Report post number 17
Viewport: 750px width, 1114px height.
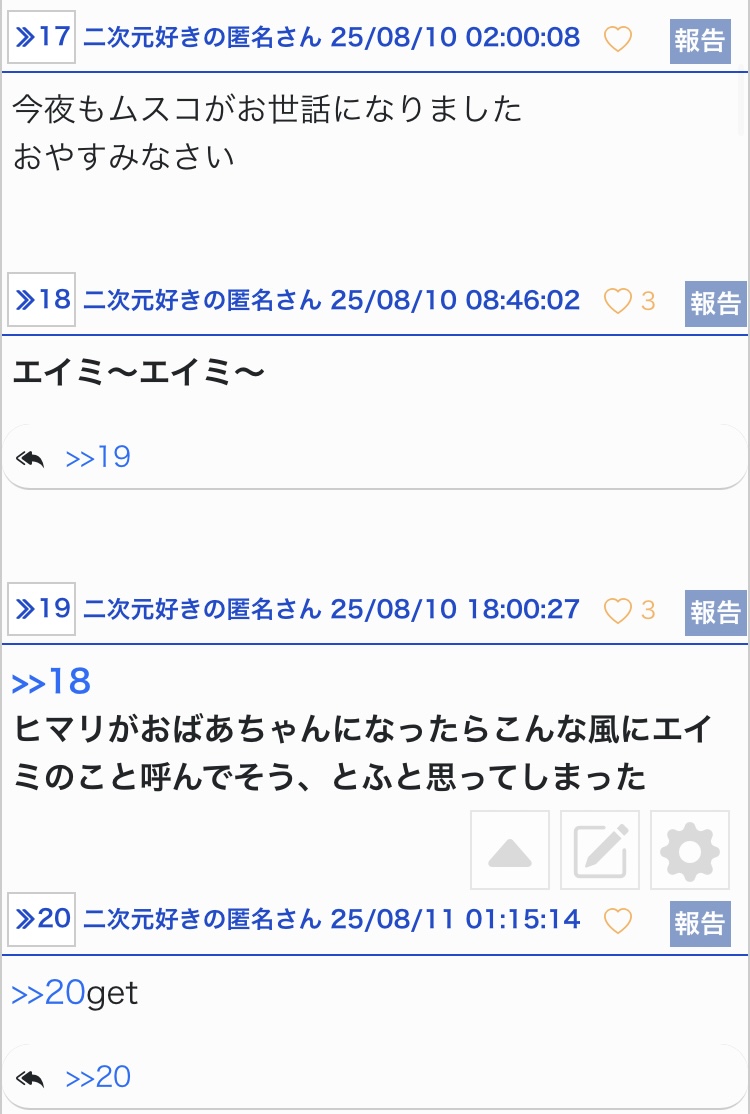tap(700, 40)
